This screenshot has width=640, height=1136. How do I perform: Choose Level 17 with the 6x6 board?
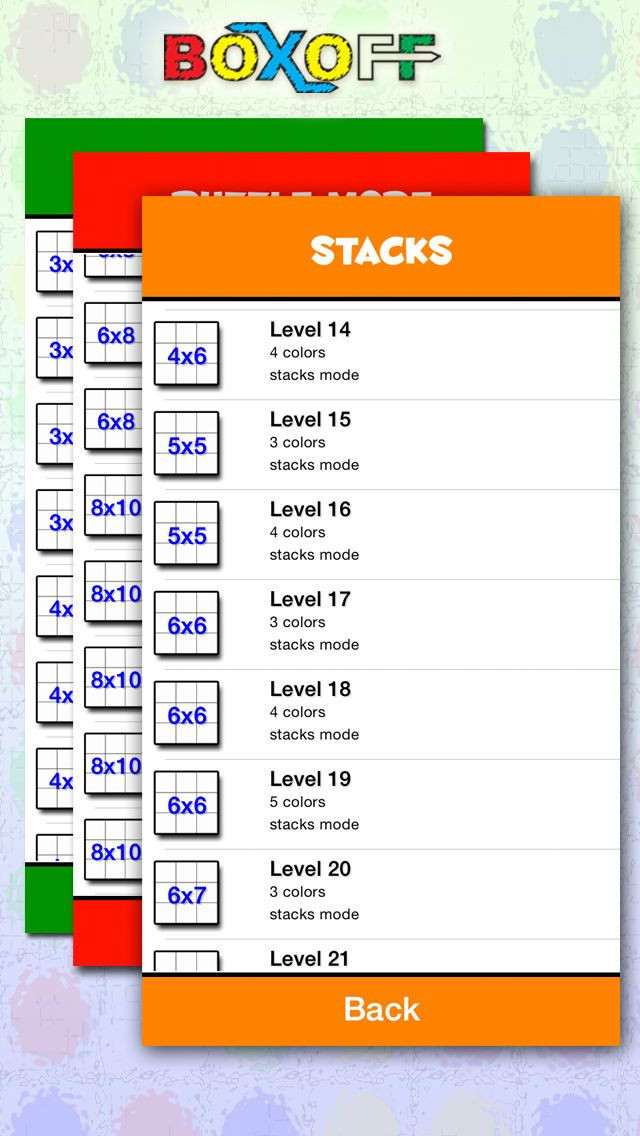[381, 624]
